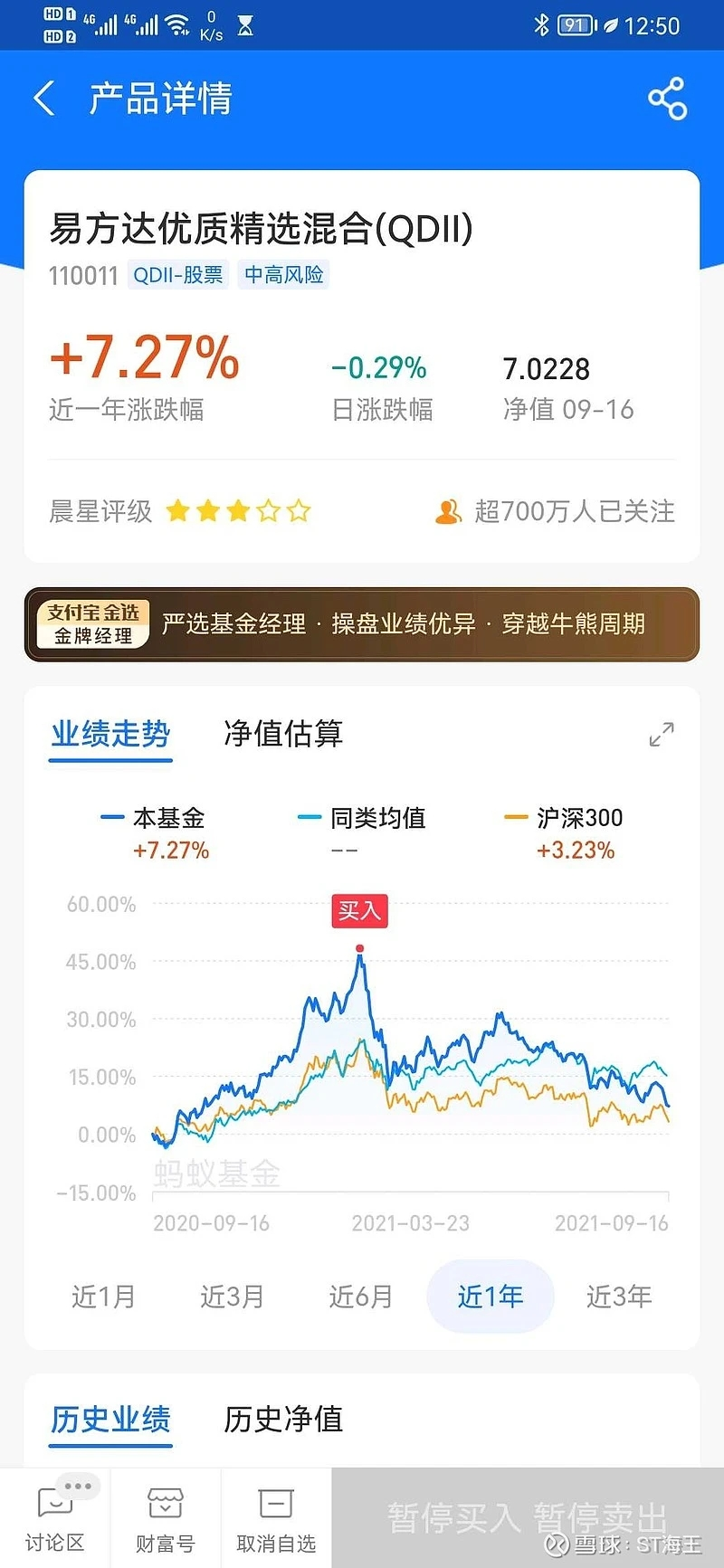
Task: Switch to the 历史净值 tab
Action: (283, 1419)
